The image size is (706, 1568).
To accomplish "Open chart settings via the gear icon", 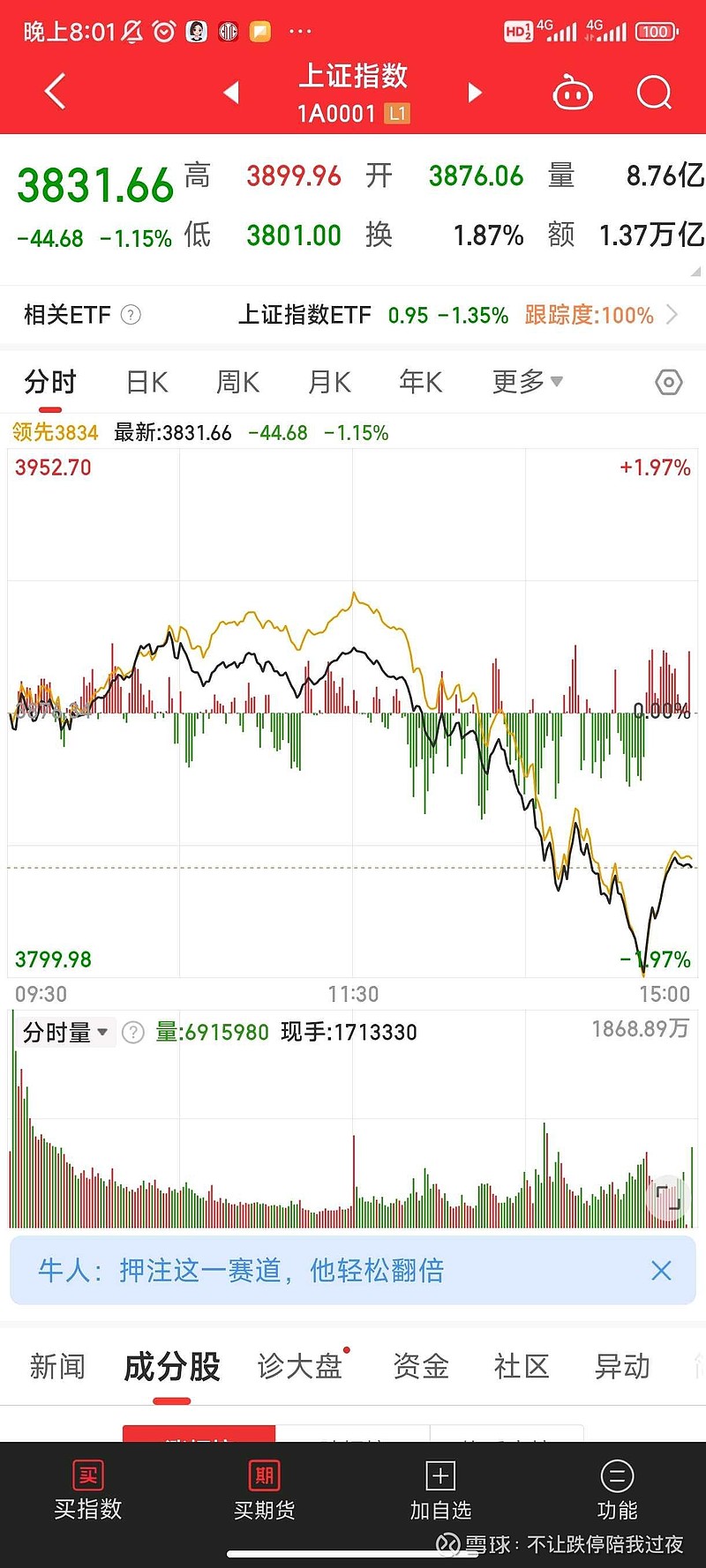I will coord(668,382).
